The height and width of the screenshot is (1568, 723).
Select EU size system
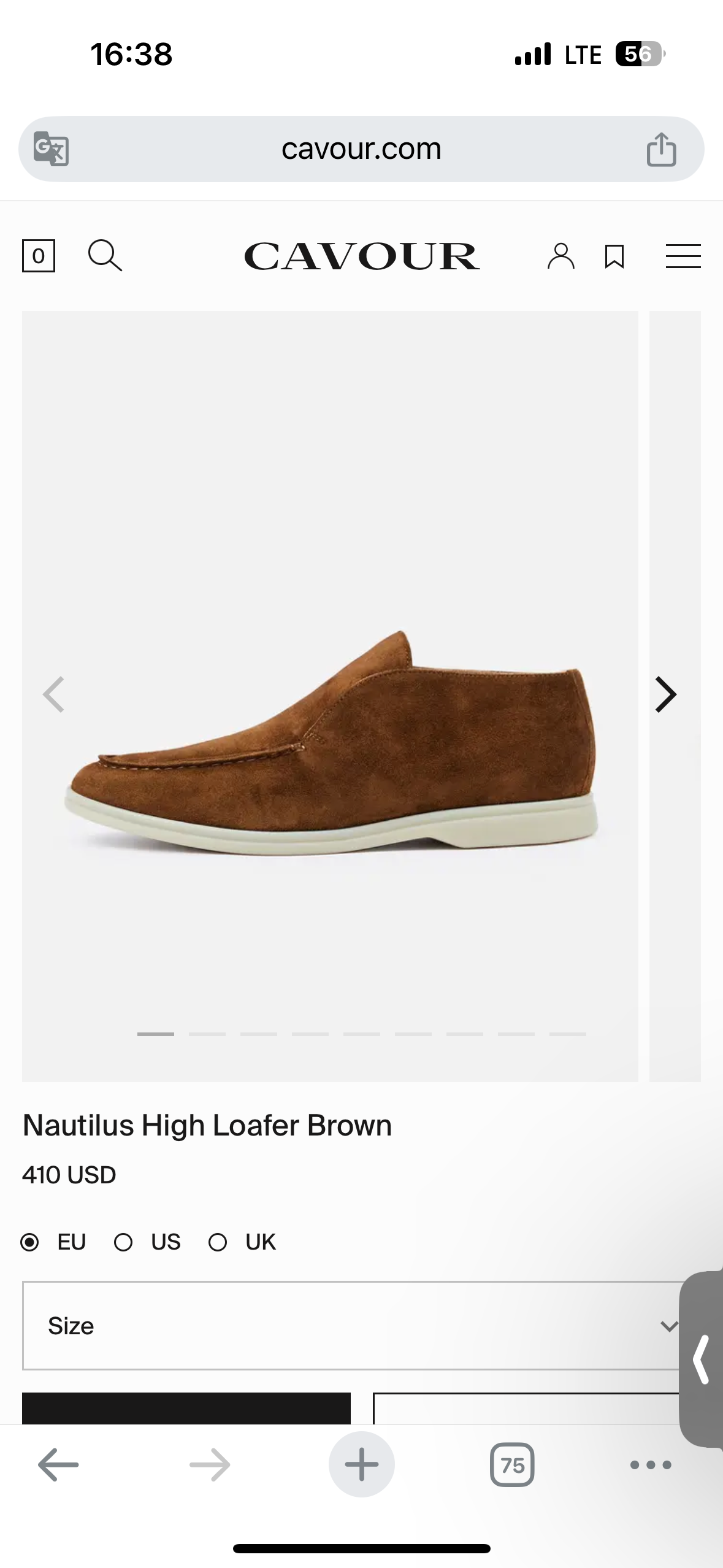pos(29,1242)
